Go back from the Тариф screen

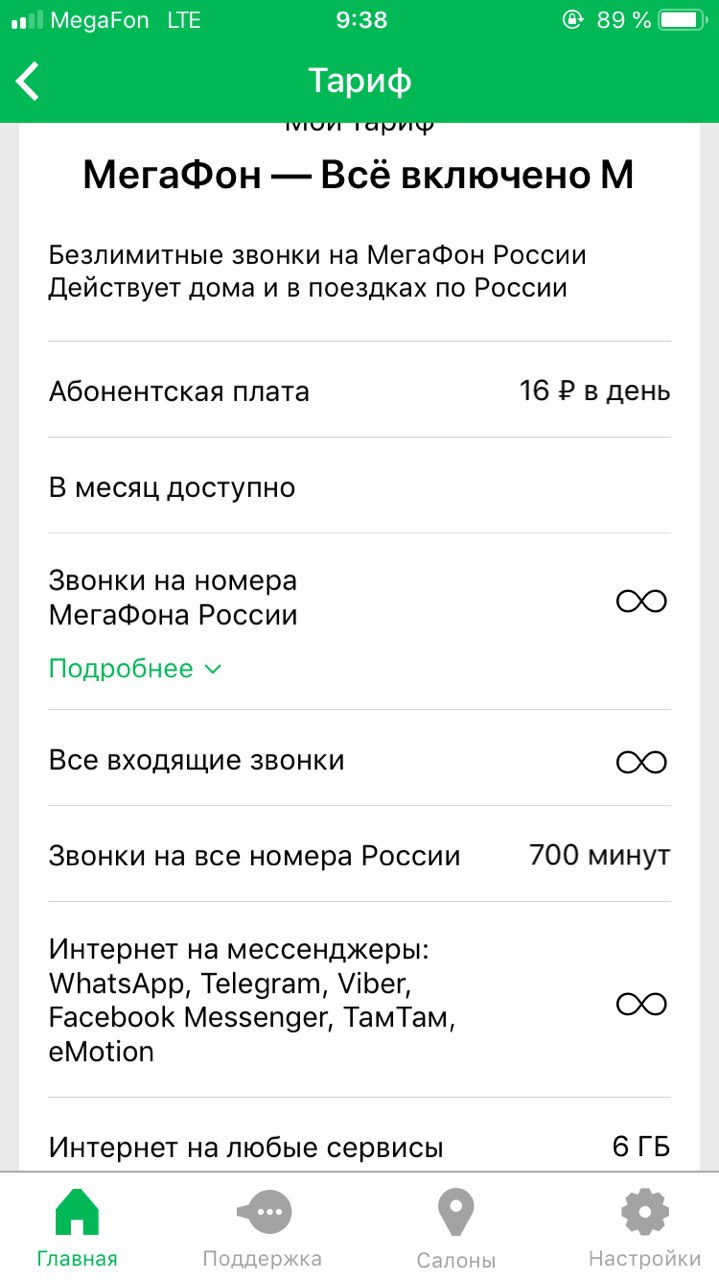29,81
